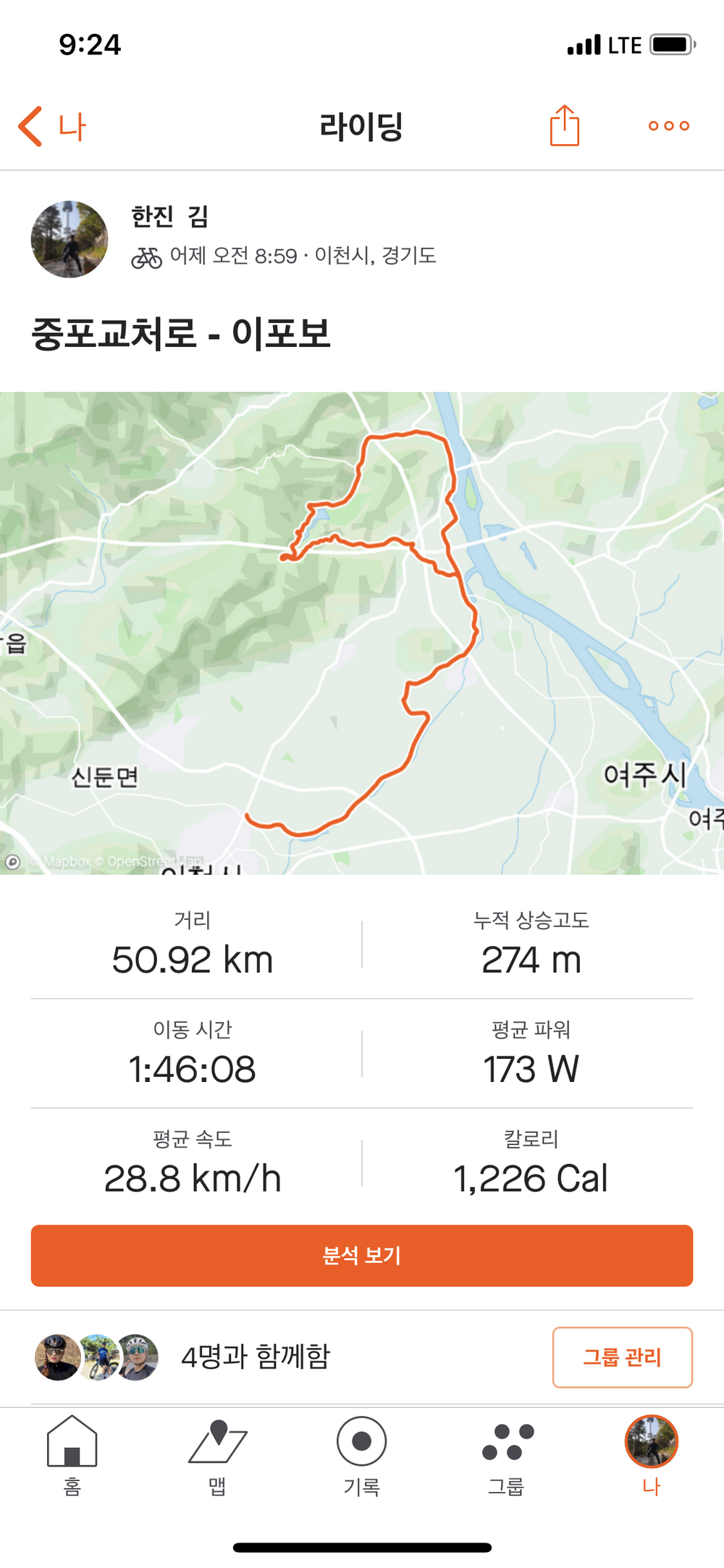Switch to the 그룹 tab

point(507,1456)
